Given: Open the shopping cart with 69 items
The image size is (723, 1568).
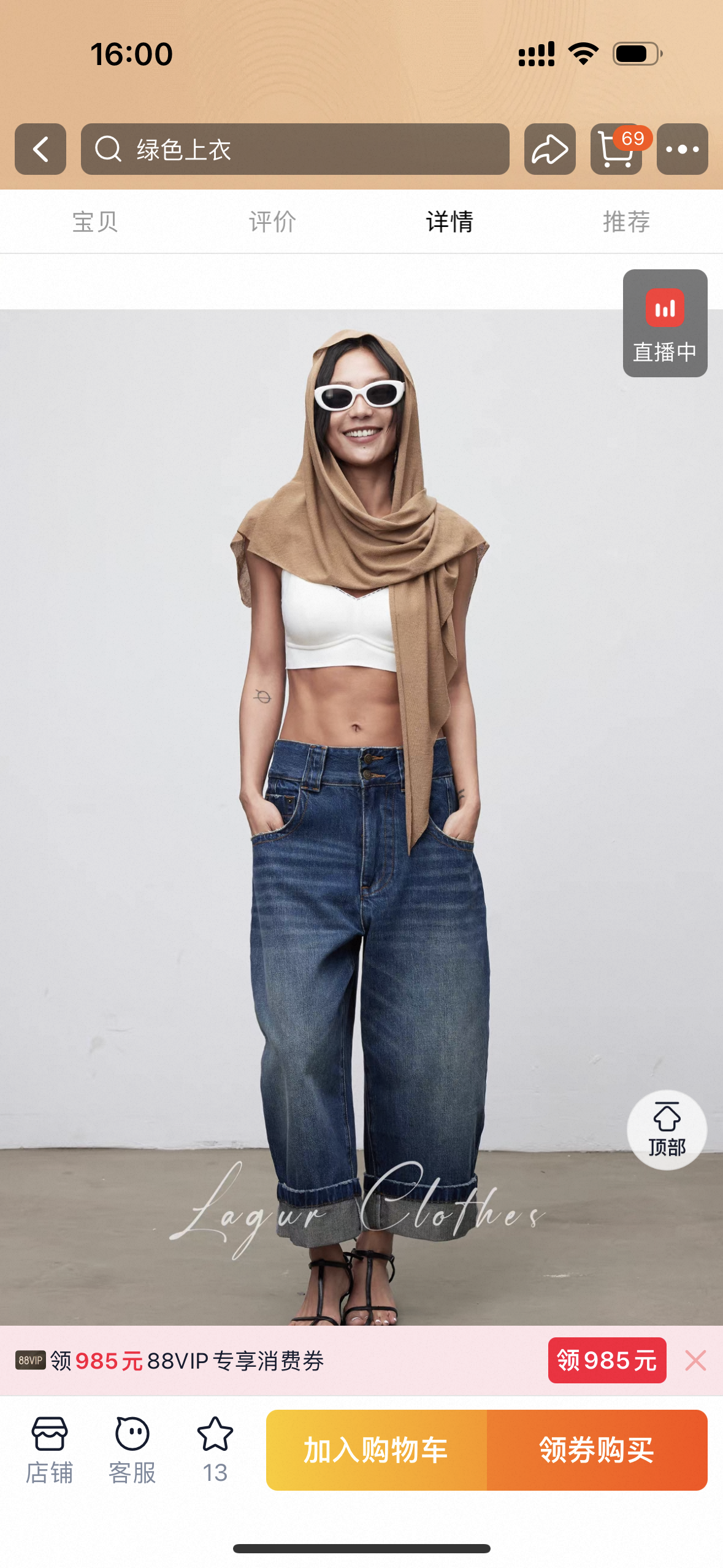Looking at the screenshot, I should (617, 149).
